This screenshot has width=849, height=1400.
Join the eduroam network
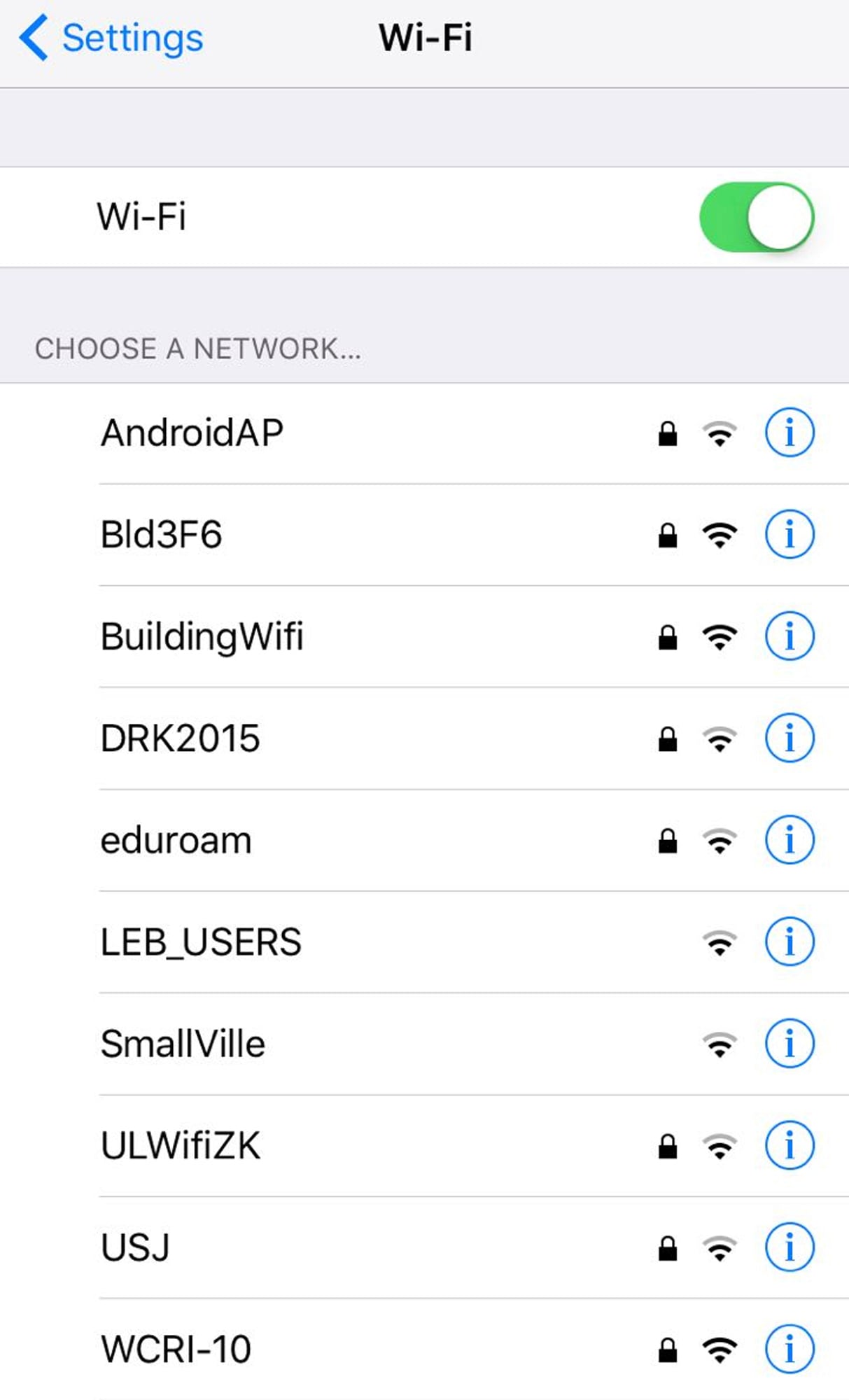tap(176, 840)
